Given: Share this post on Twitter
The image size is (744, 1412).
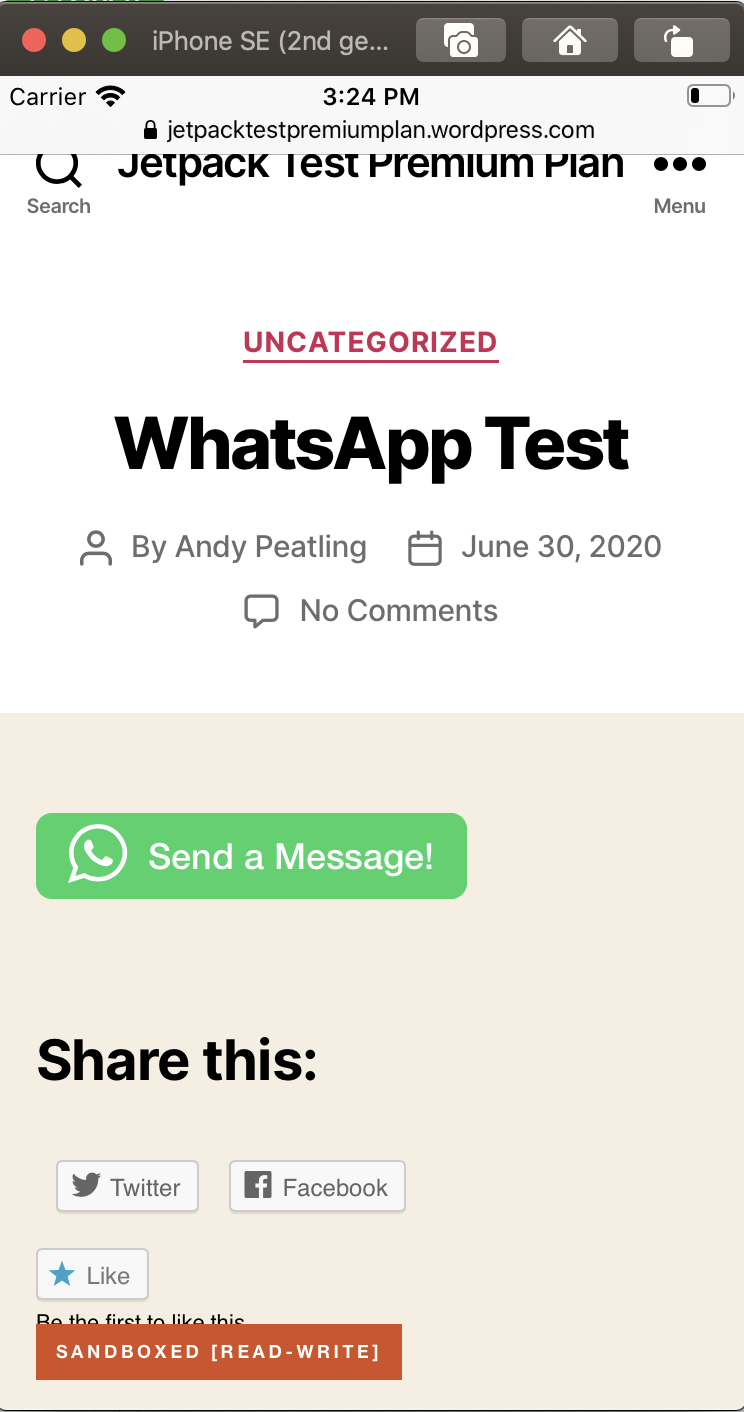Looking at the screenshot, I should 127,1187.
